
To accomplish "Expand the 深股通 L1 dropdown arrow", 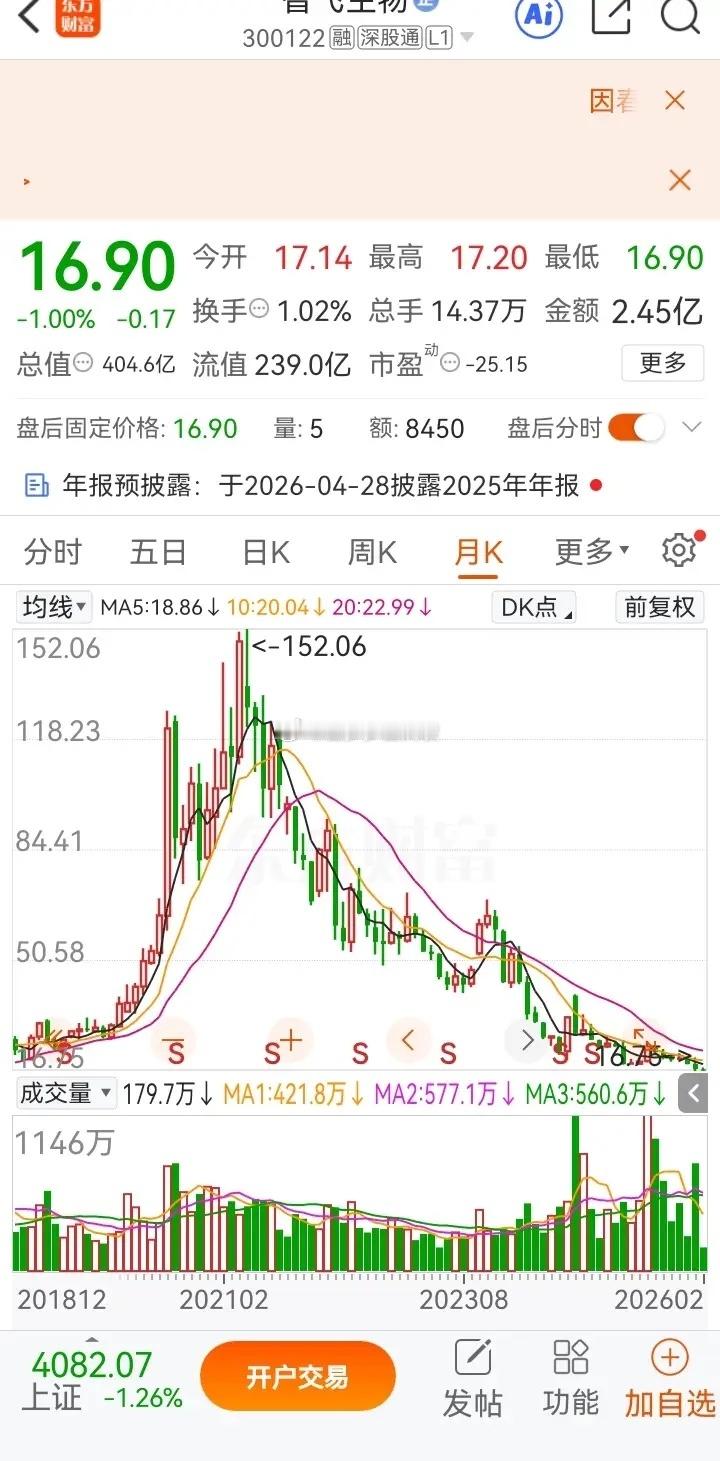I will click(x=466, y=38).
